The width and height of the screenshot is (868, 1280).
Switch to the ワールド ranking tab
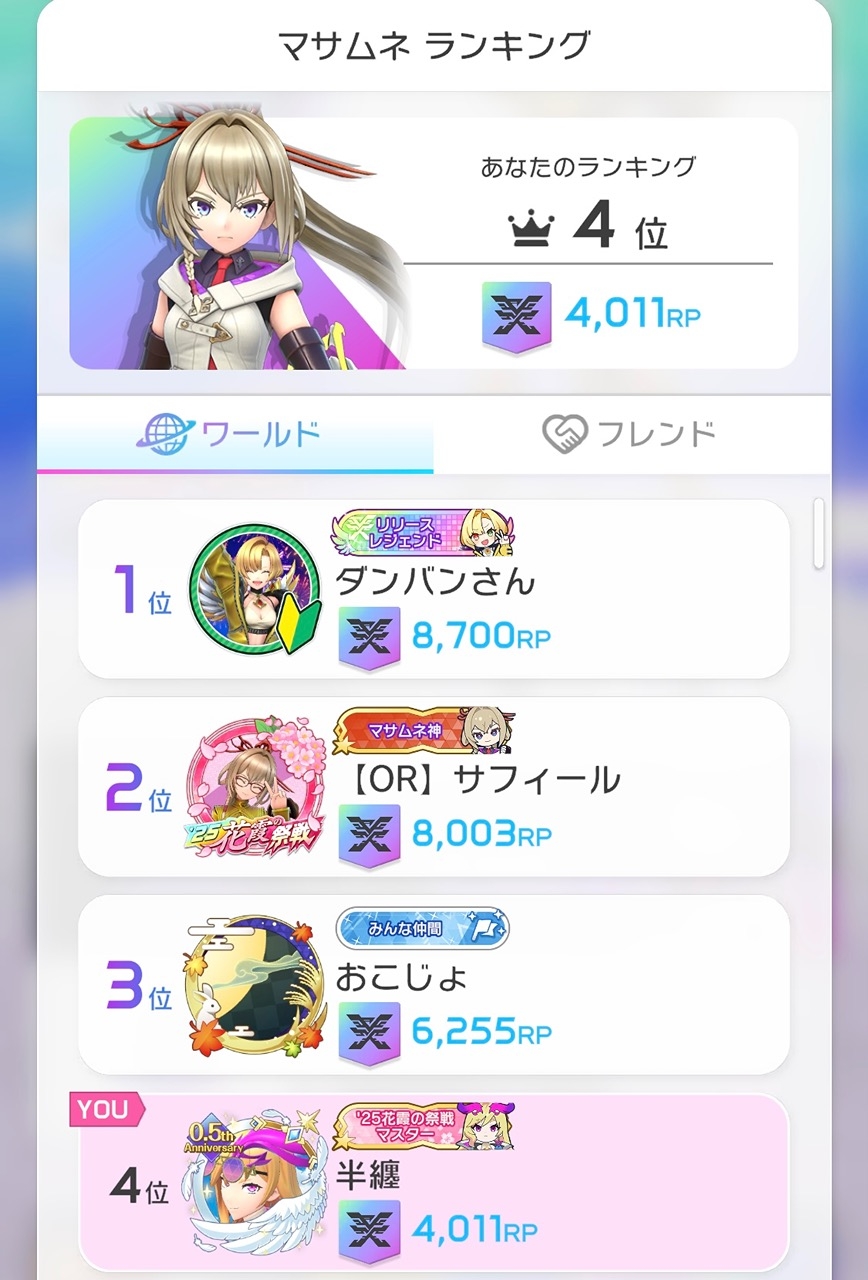click(235, 434)
